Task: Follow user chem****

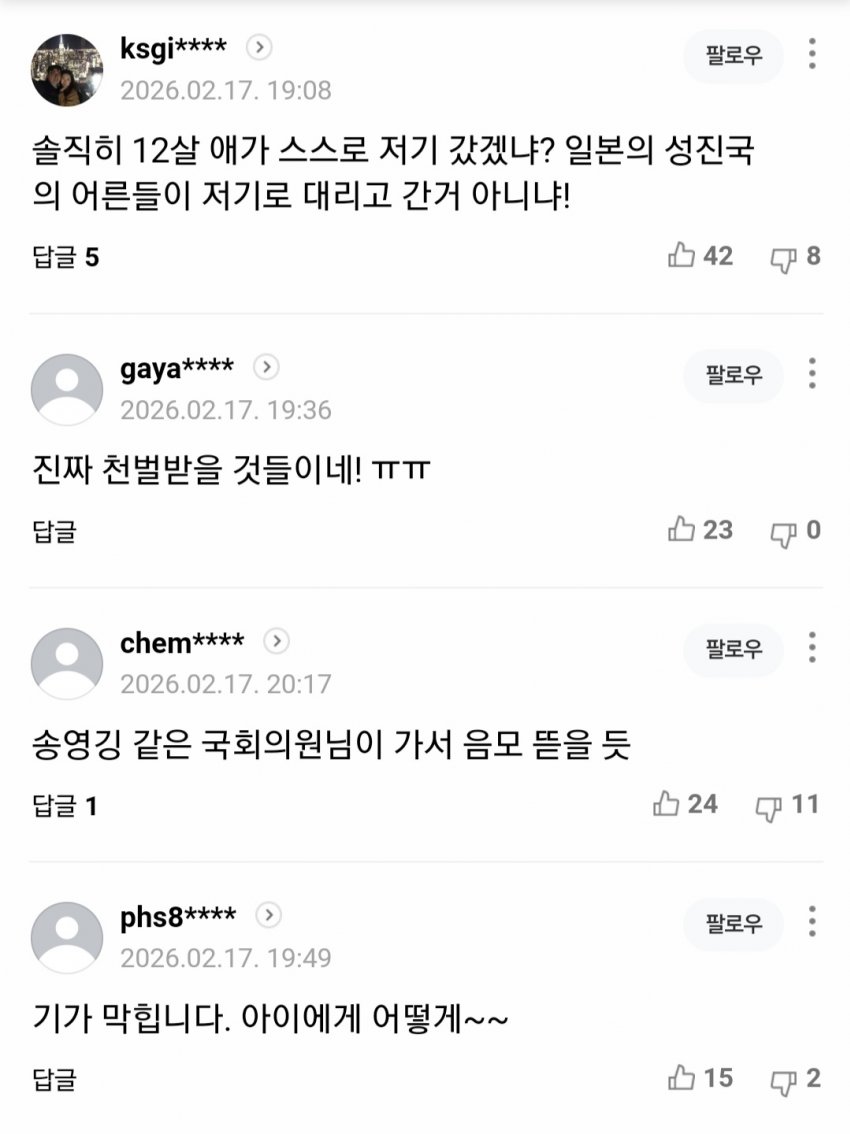Action: coord(733,649)
